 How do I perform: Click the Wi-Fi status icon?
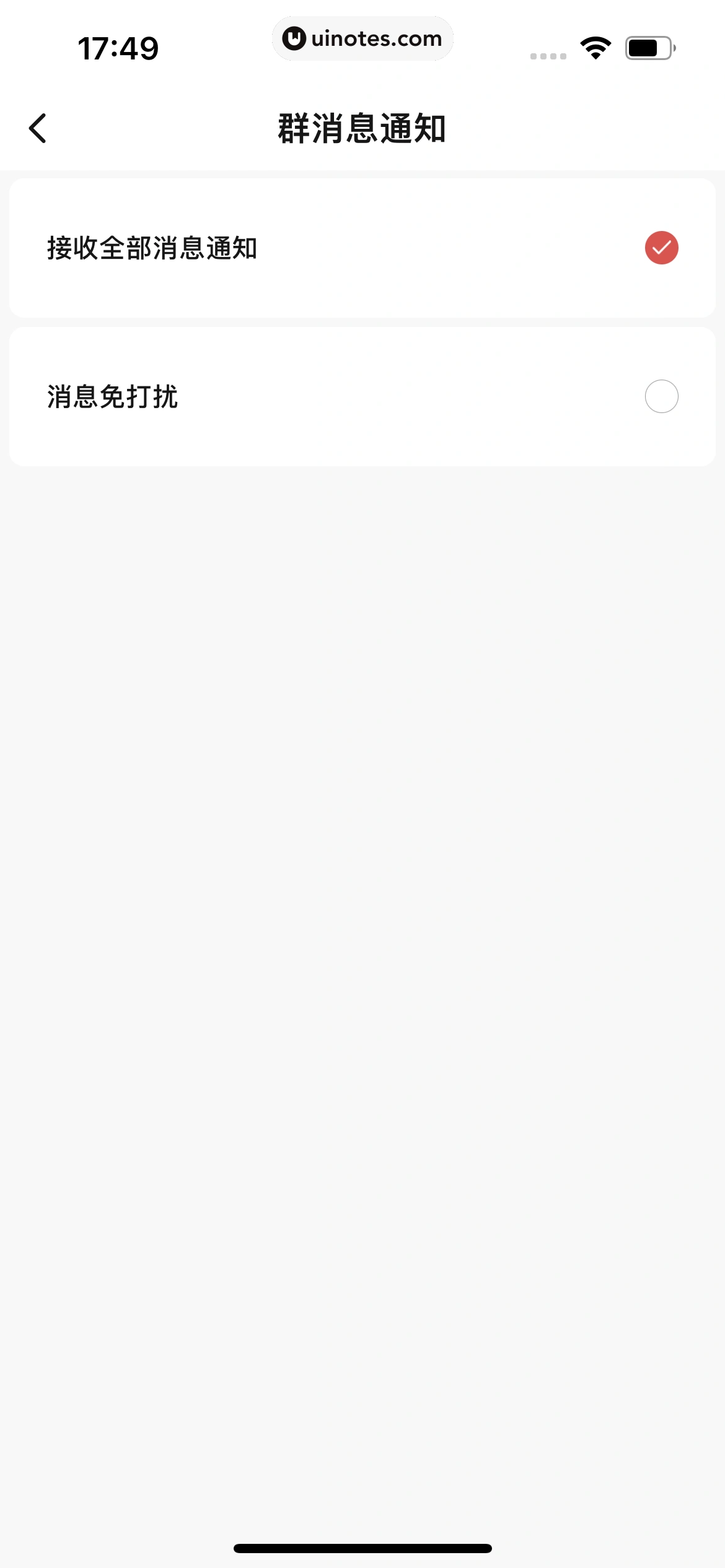pyautogui.click(x=594, y=48)
